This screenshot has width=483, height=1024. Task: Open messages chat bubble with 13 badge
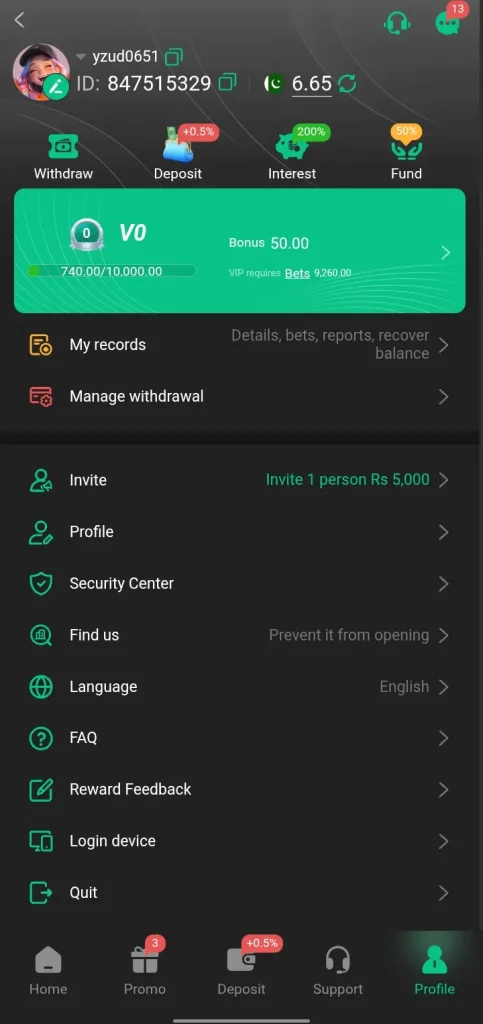point(448,22)
